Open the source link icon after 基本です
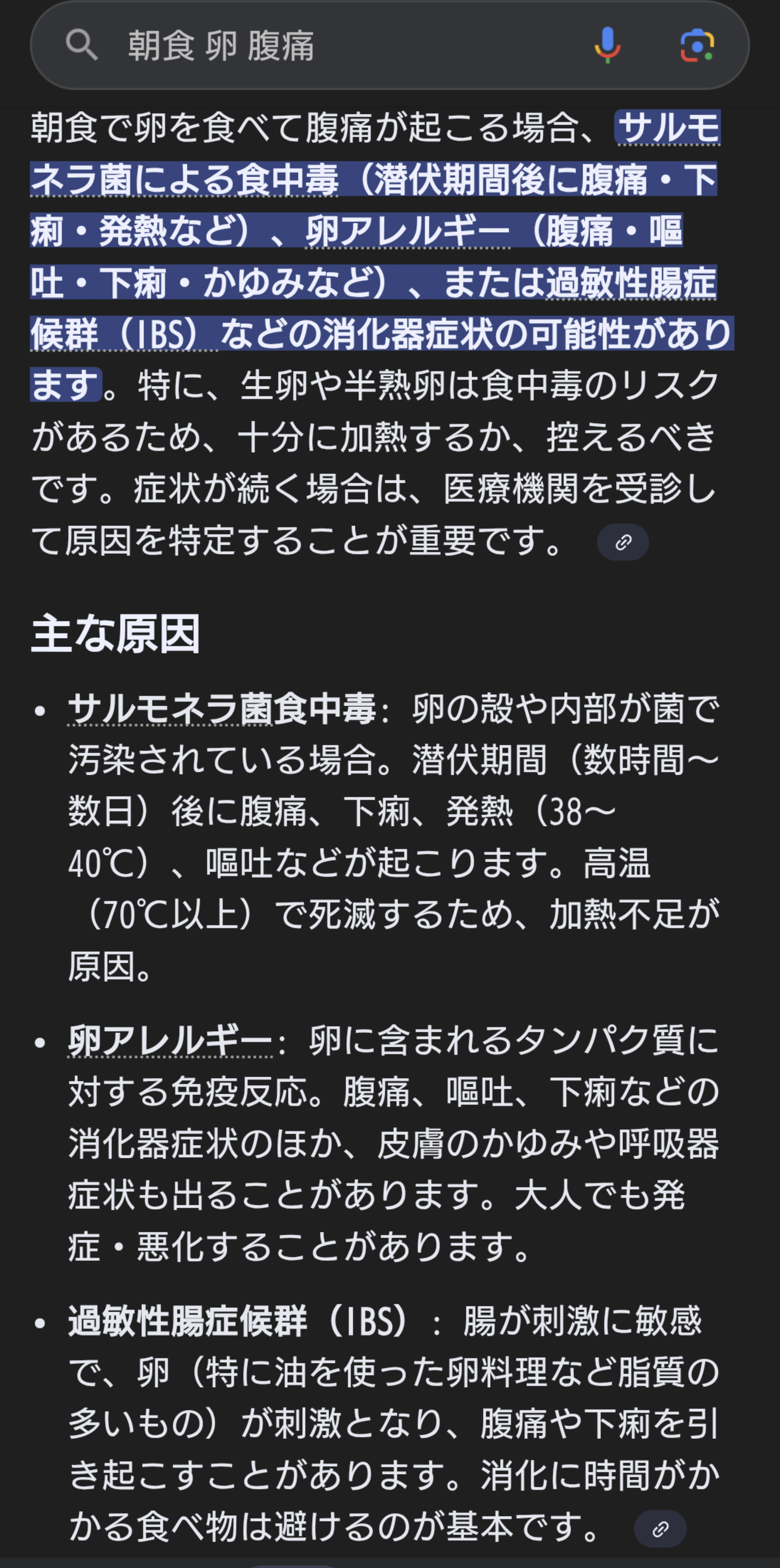780x1568 pixels. point(660,1529)
